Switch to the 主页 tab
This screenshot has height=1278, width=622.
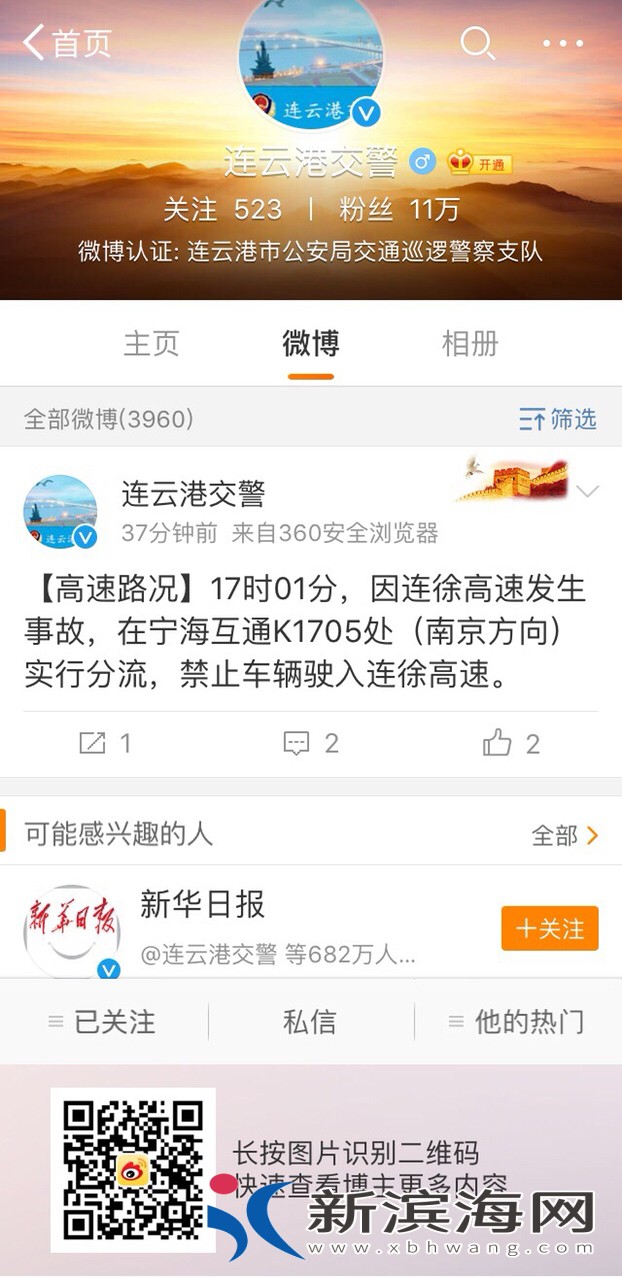pos(151,343)
